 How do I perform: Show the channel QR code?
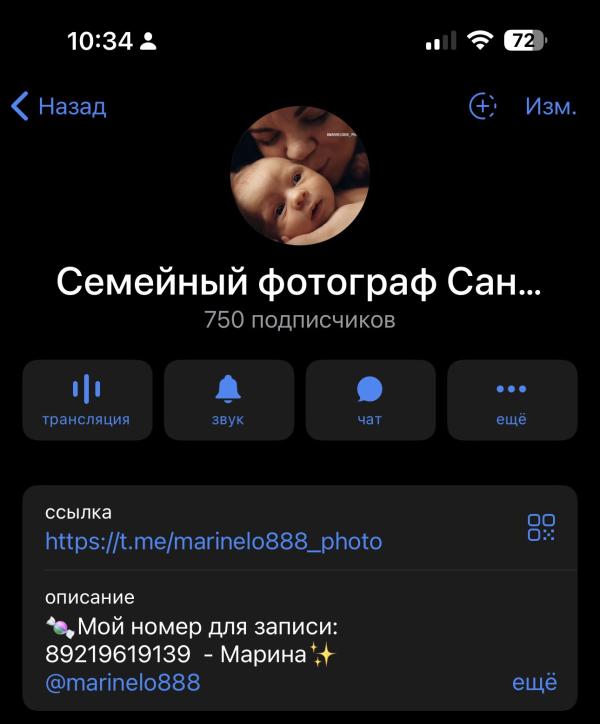pyautogui.click(x=541, y=528)
